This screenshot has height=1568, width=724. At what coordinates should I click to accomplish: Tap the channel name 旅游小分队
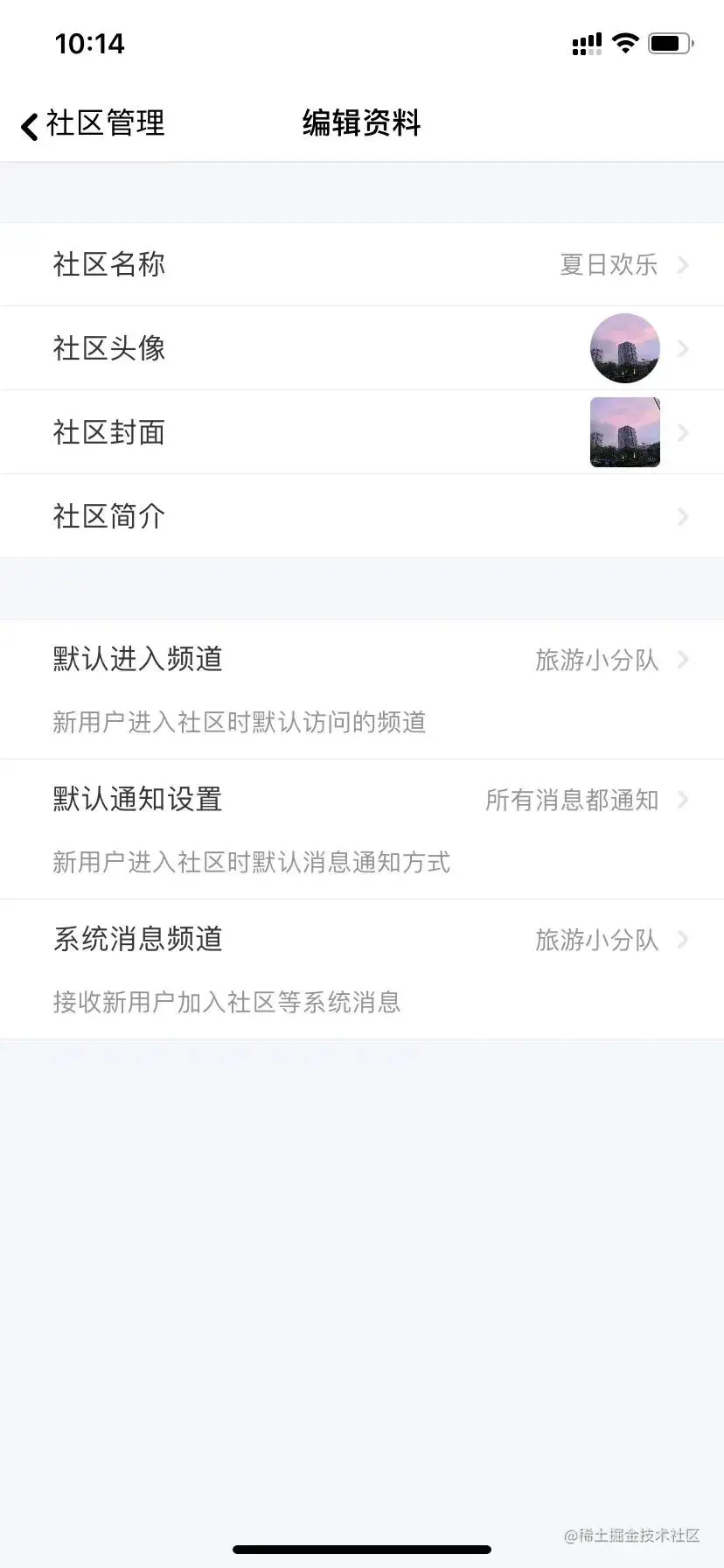(x=596, y=661)
